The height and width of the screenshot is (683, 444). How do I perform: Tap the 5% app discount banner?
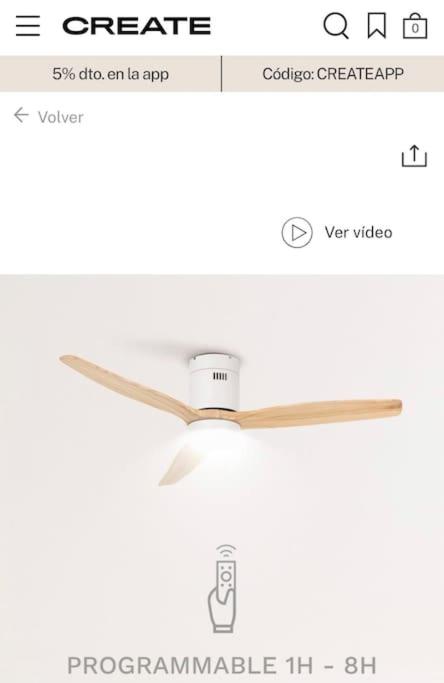(x=110, y=74)
